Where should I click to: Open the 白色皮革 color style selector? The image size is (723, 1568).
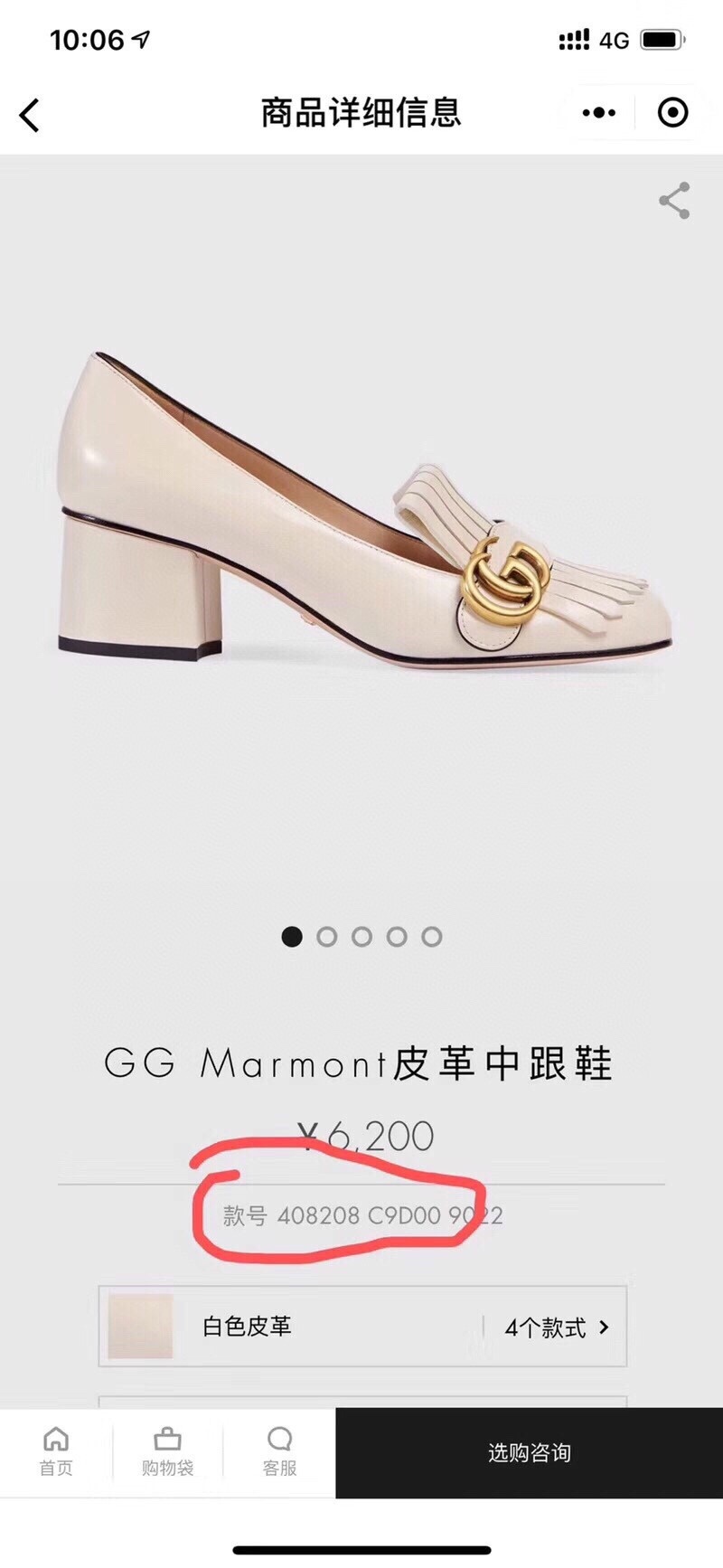point(361,1327)
